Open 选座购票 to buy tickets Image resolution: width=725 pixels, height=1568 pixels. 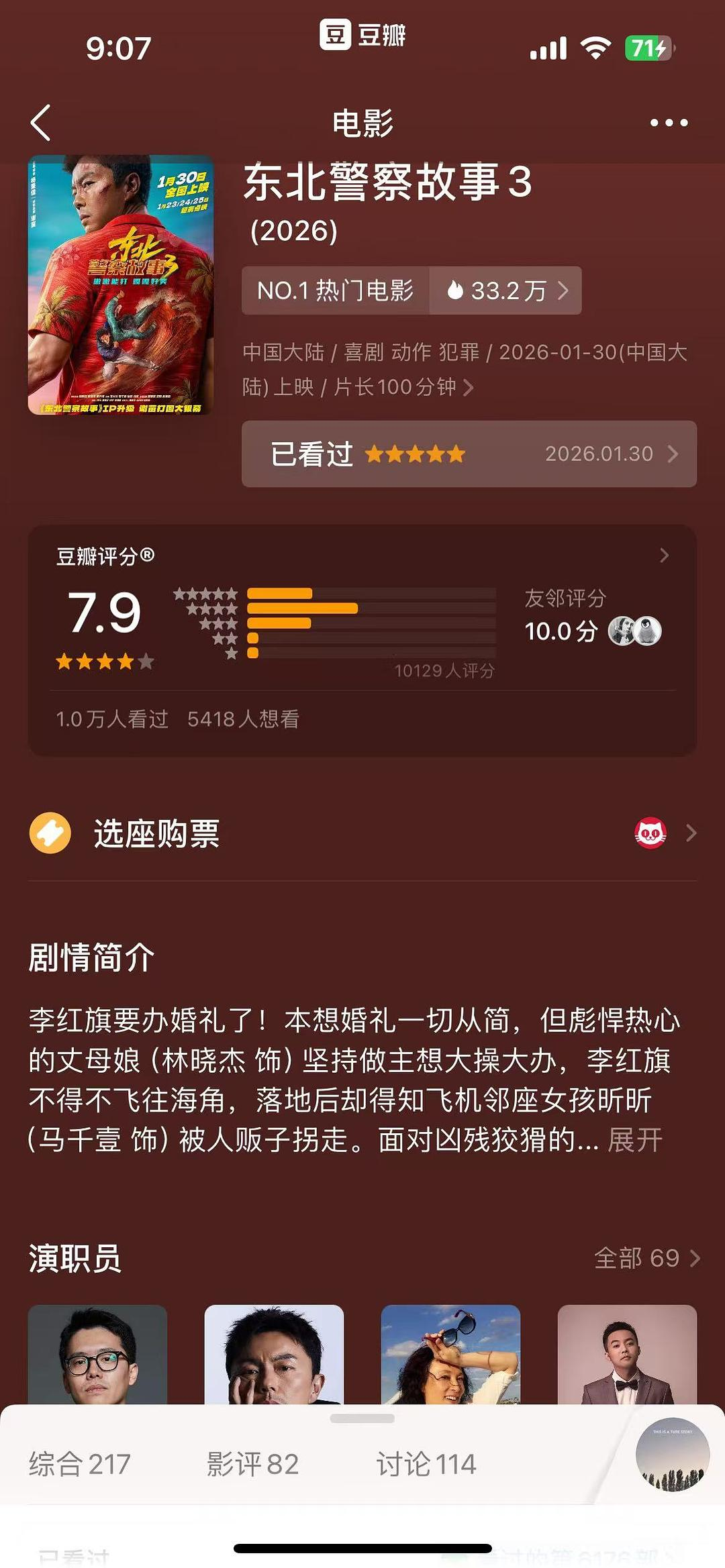click(x=362, y=834)
